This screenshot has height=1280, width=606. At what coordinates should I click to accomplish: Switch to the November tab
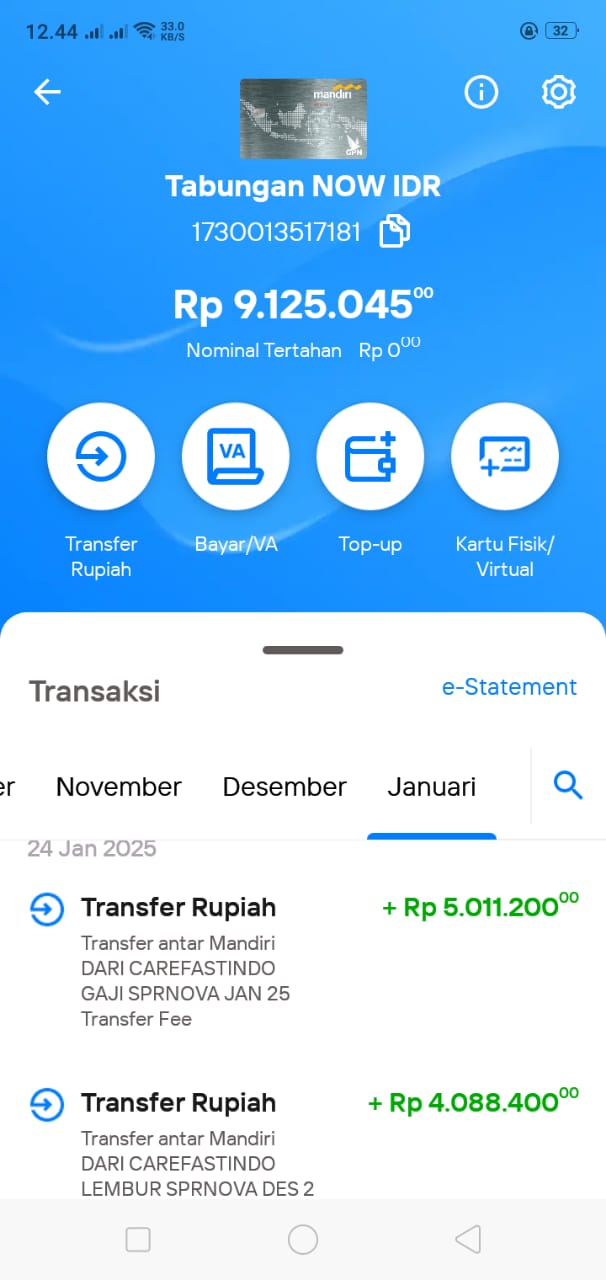click(119, 787)
